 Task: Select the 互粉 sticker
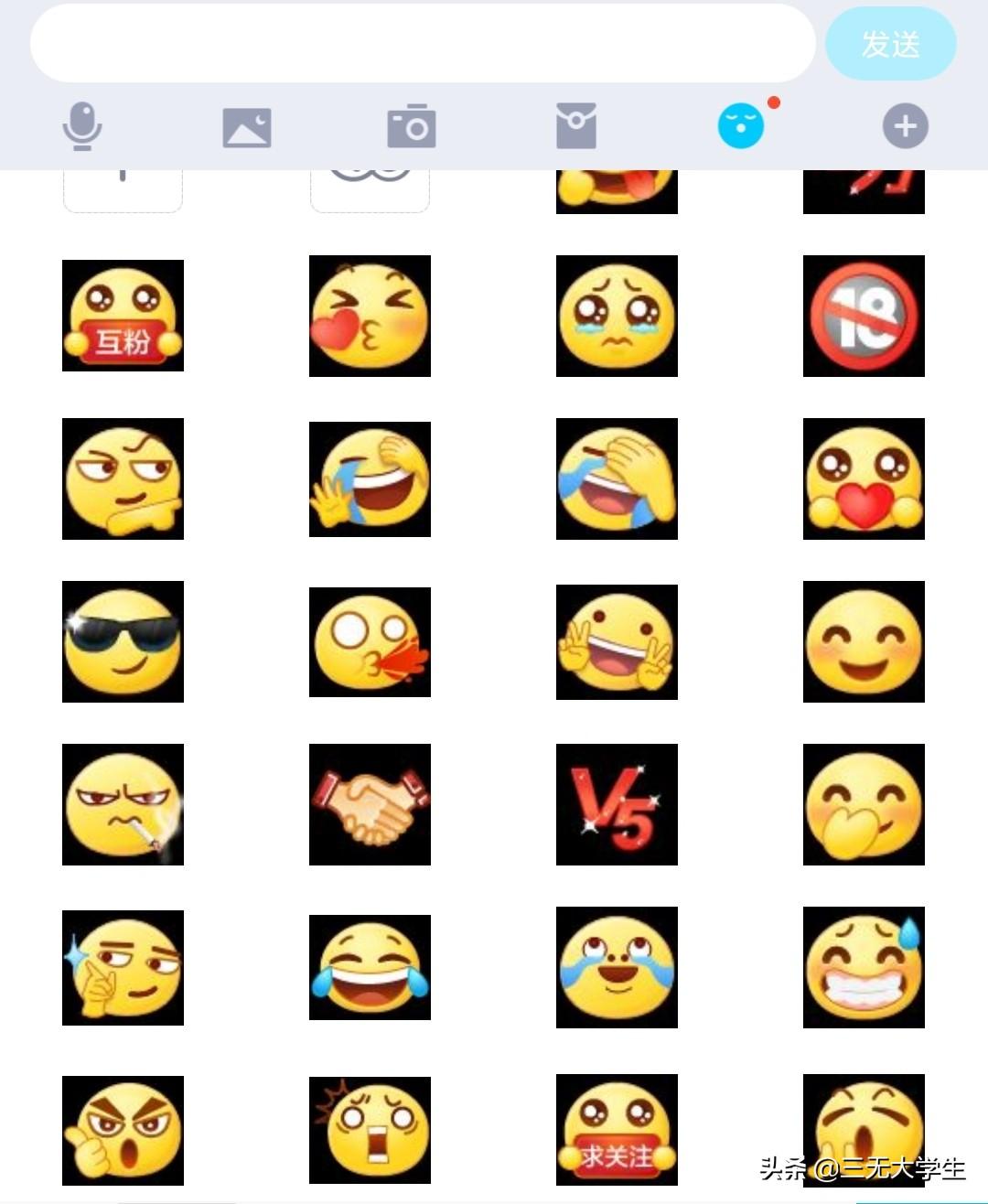point(123,316)
